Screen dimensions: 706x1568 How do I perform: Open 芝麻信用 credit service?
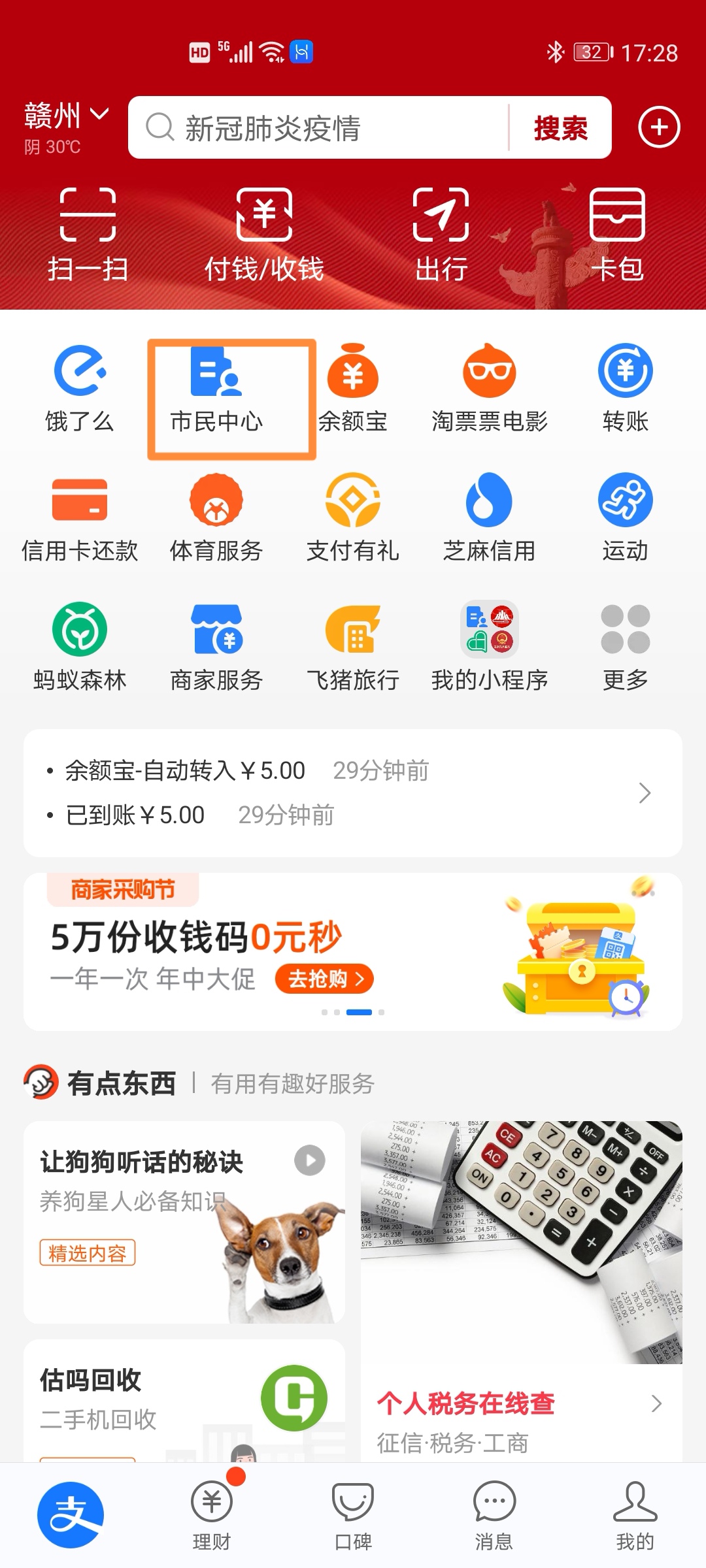click(488, 516)
